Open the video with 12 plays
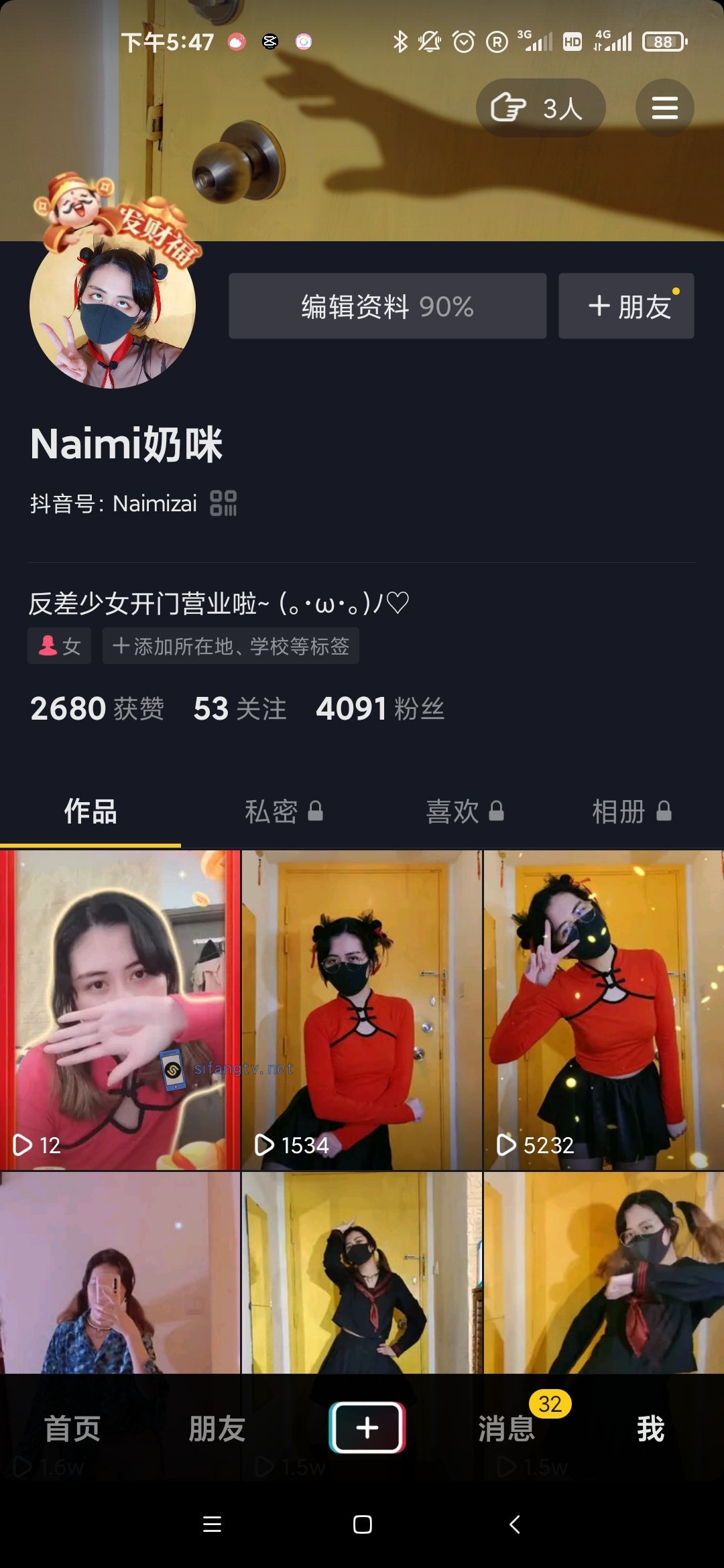The width and height of the screenshot is (724, 1568). [x=120, y=1010]
